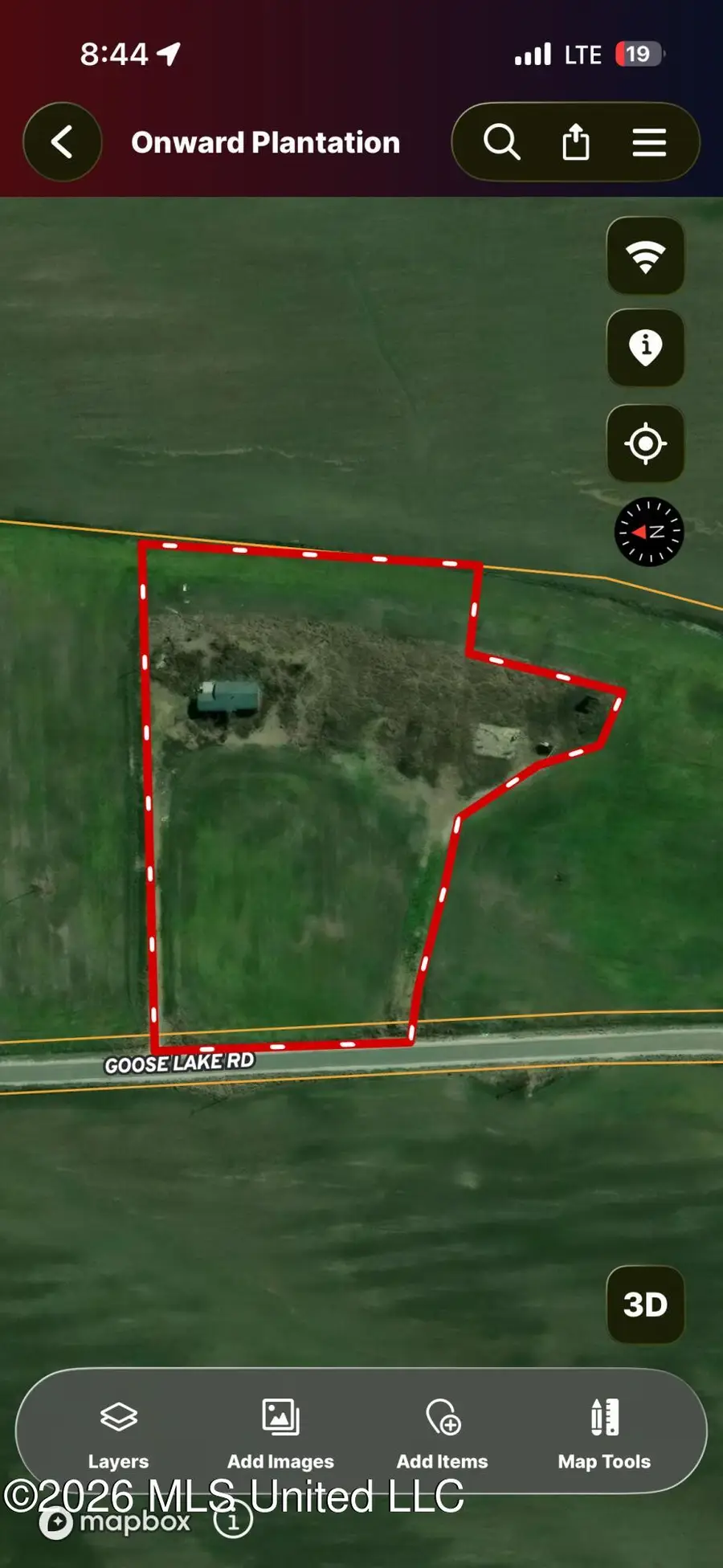
Task: Open the hamburger menu
Action: pyautogui.click(x=648, y=141)
